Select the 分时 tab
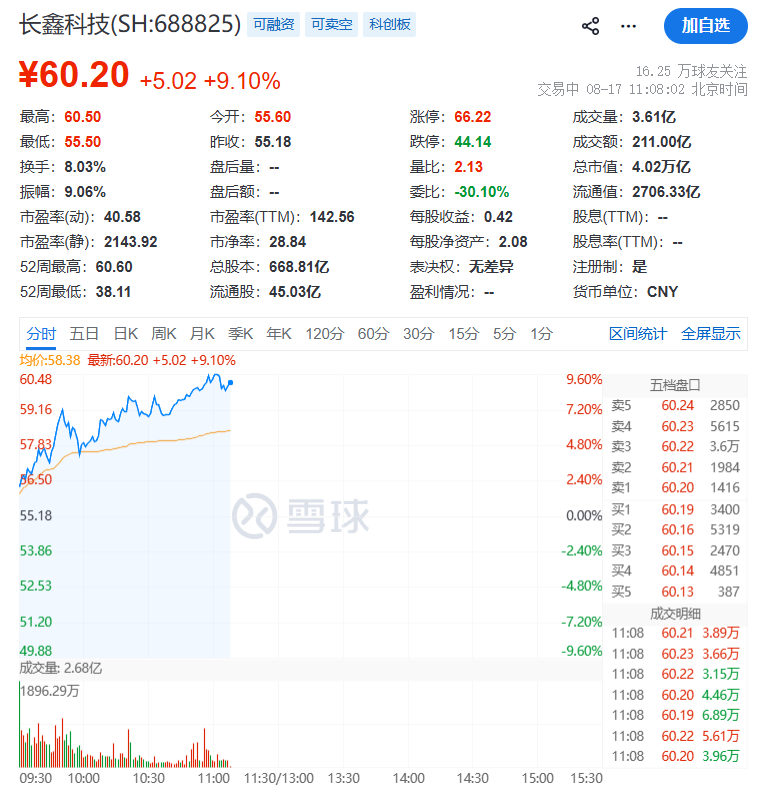Viewport: 764px width, 794px height. tap(41, 334)
